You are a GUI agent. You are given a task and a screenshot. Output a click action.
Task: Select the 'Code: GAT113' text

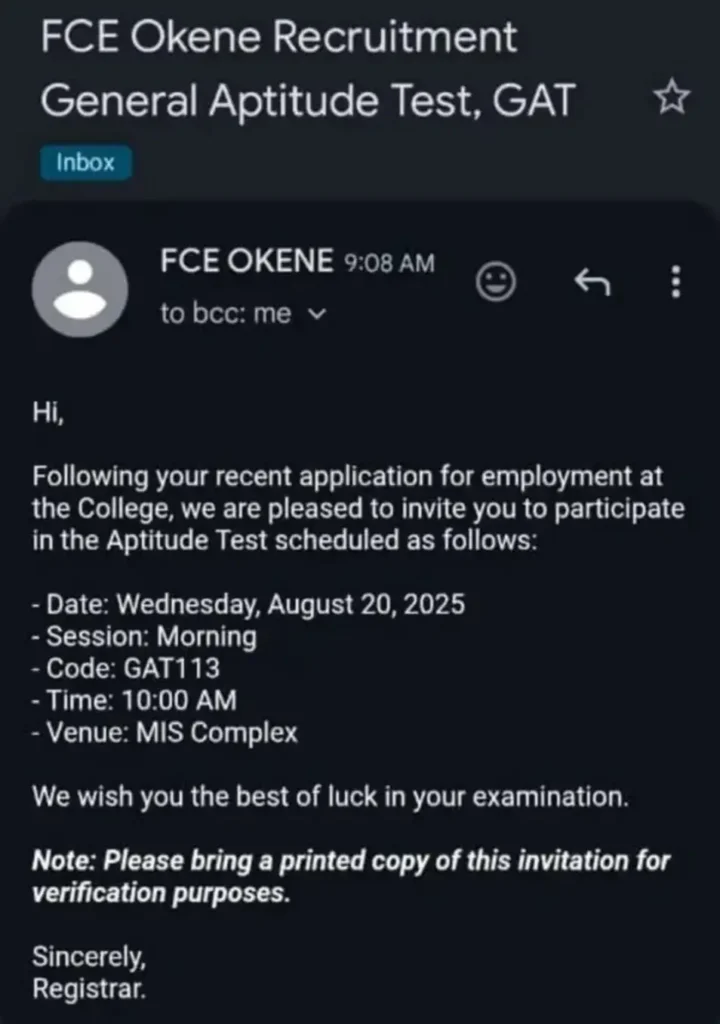click(134, 668)
